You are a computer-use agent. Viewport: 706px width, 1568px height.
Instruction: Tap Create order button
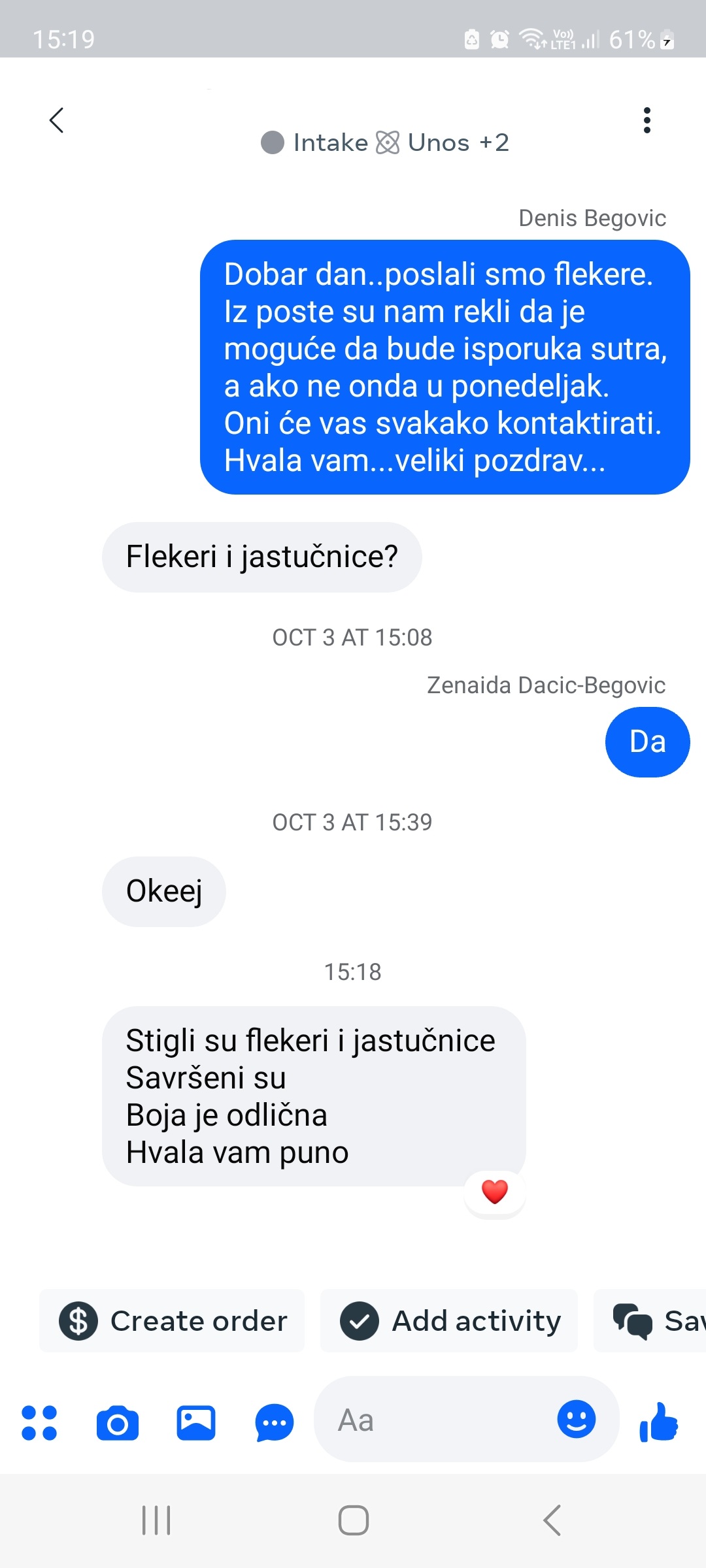173,1321
